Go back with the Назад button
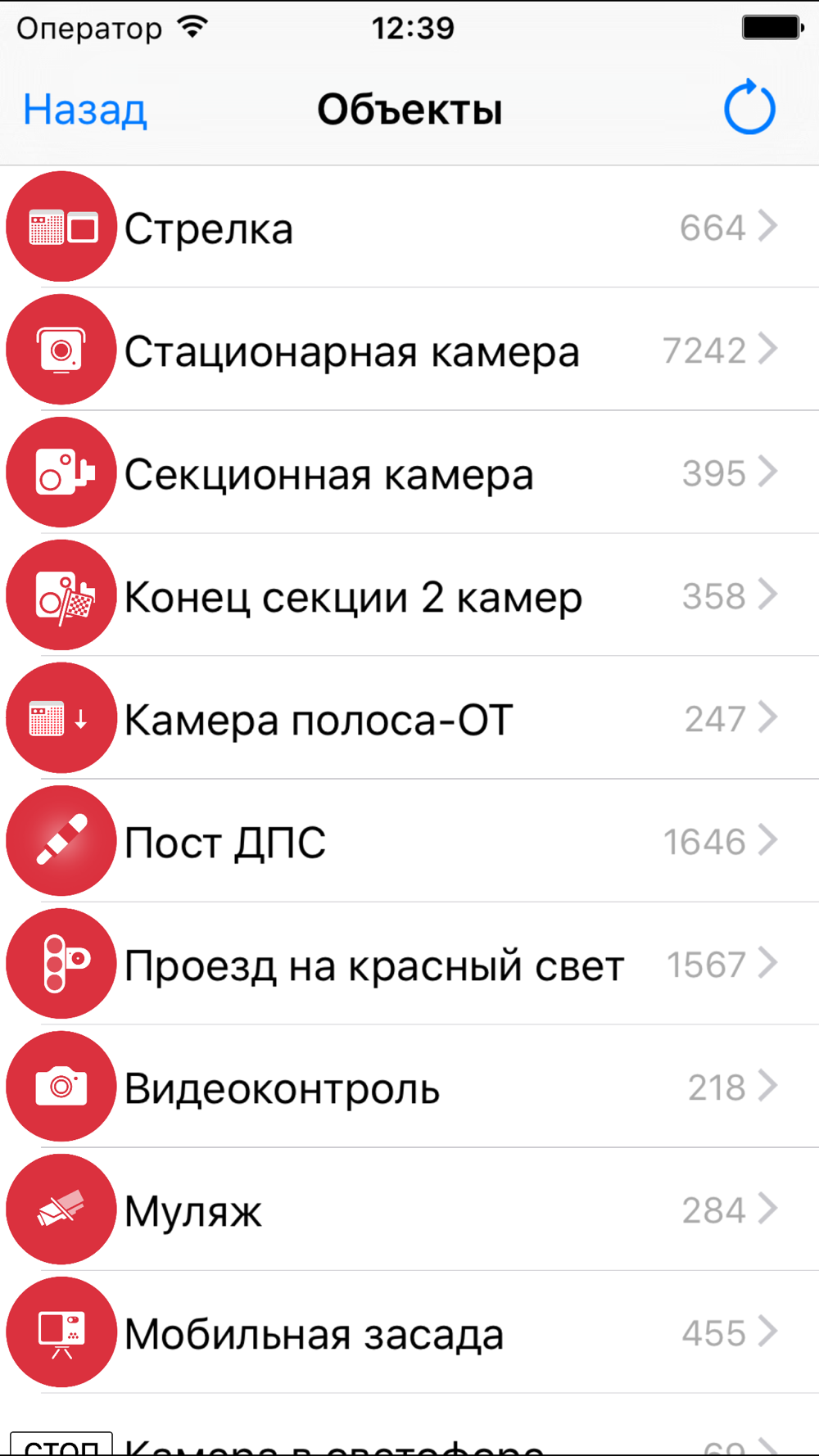The height and width of the screenshot is (1456, 819). (85, 110)
